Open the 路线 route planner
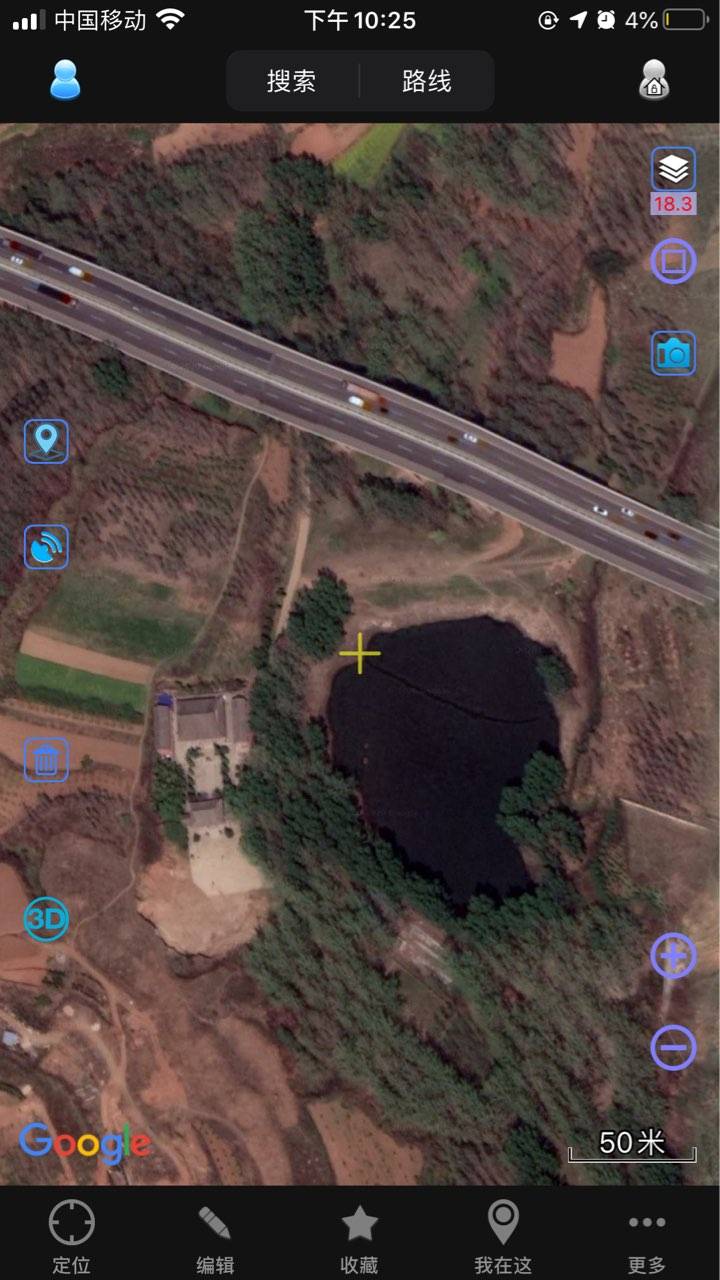This screenshot has width=720, height=1280. (x=427, y=81)
